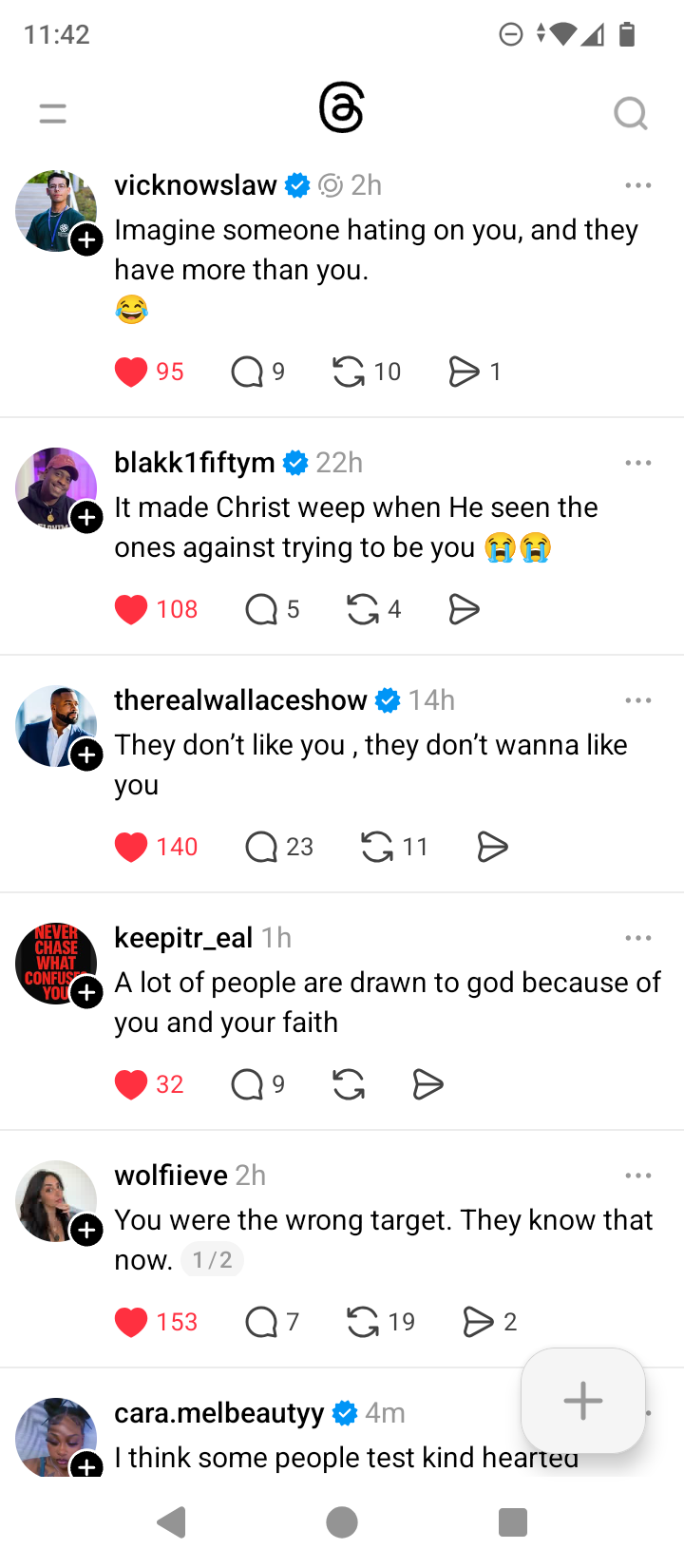684x1568 pixels.
Task: Open search with the magnifier icon
Action: pyautogui.click(x=630, y=114)
